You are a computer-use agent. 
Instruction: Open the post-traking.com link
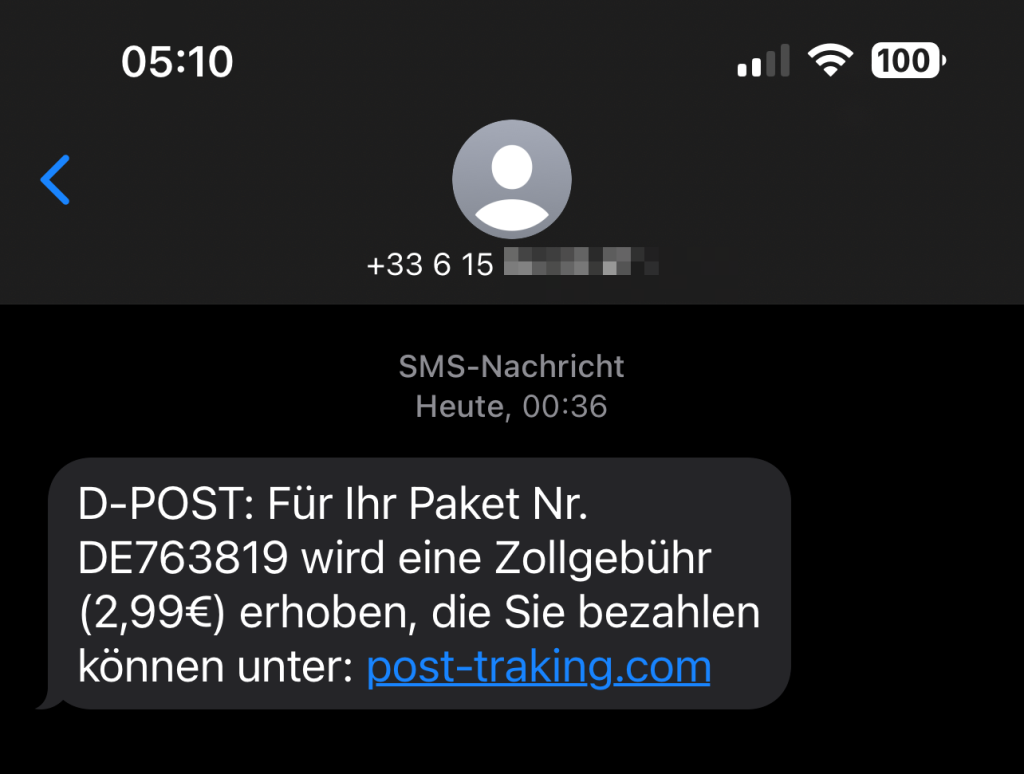coord(538,667)
